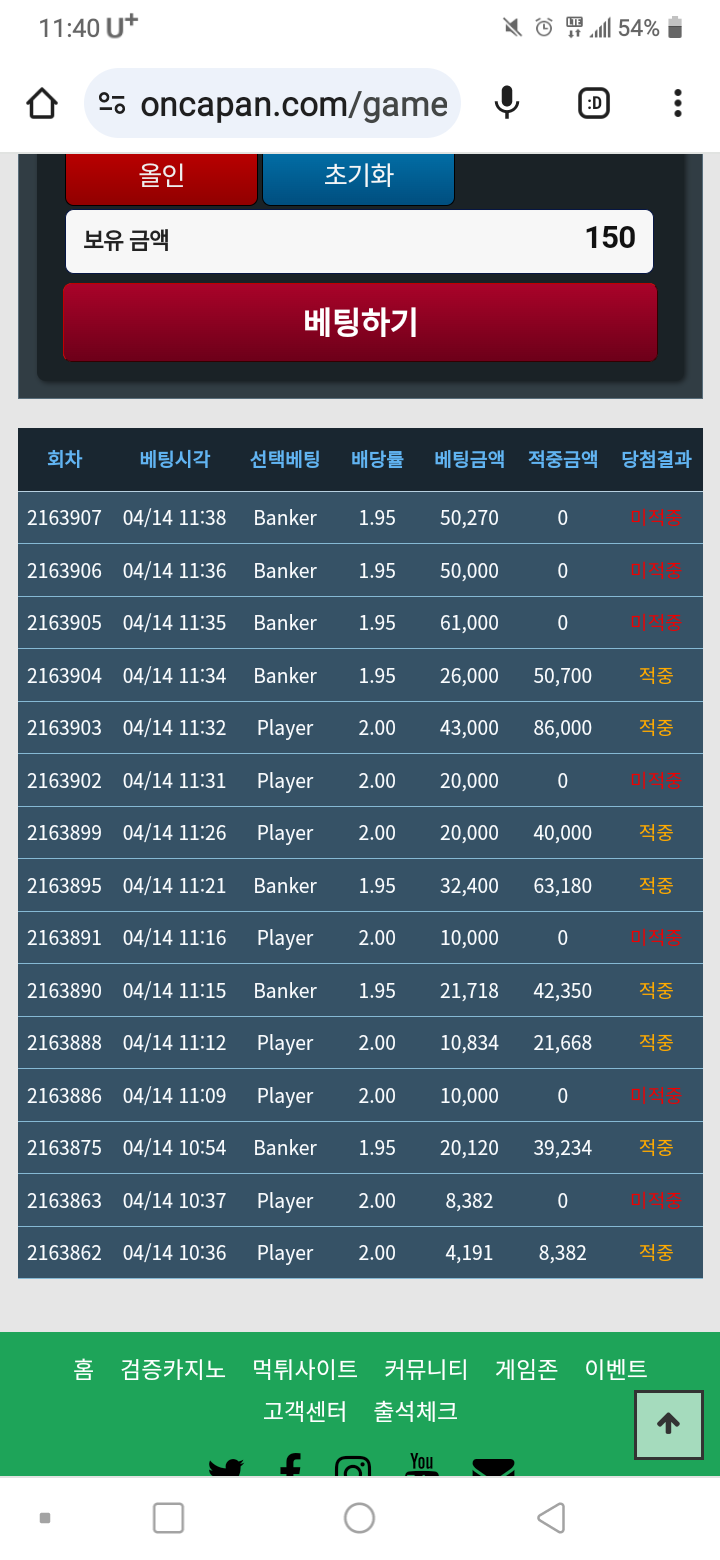The image size is (720, 1560).
Task: Visit the 검증카지노 footer link
Action: click(x=173, y=1369)
